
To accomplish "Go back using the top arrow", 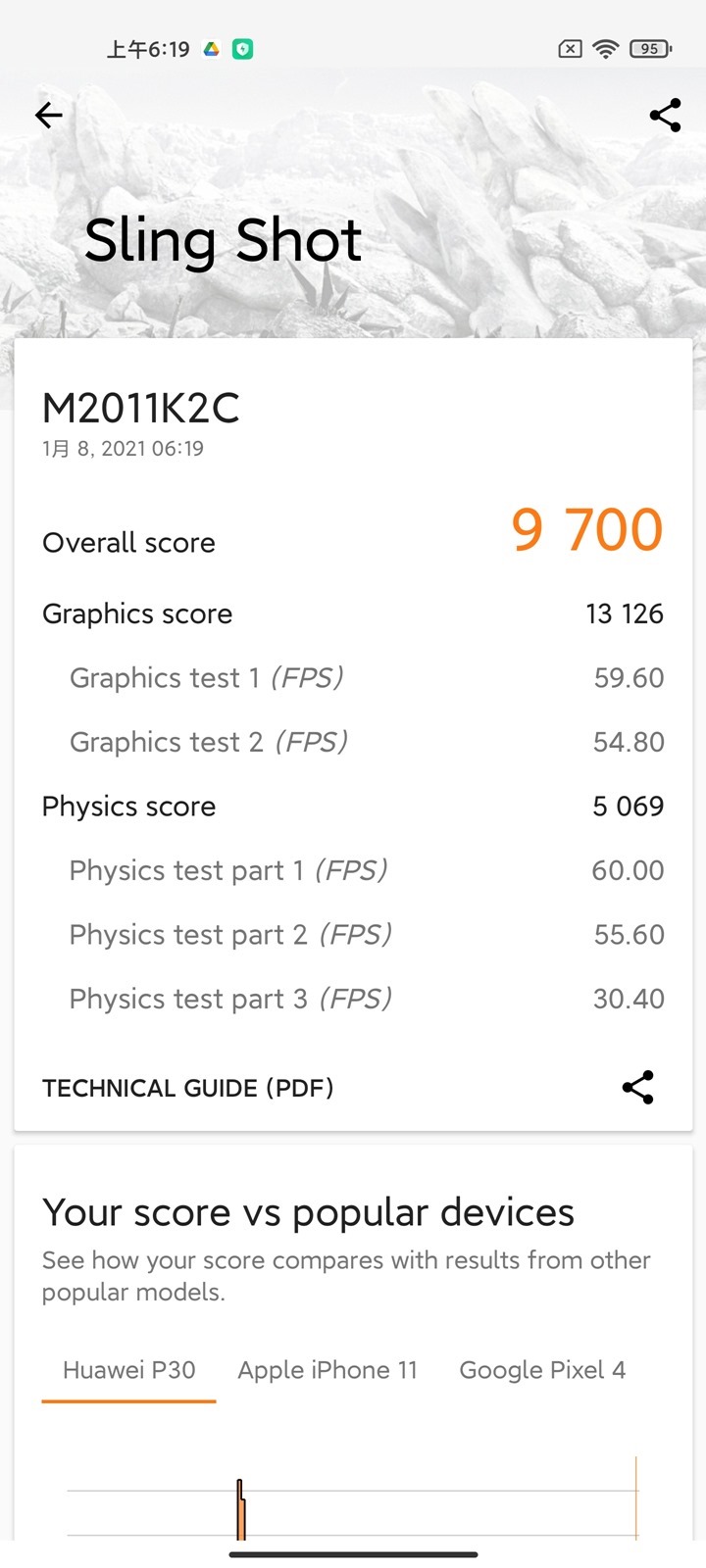I will [49, 116].
